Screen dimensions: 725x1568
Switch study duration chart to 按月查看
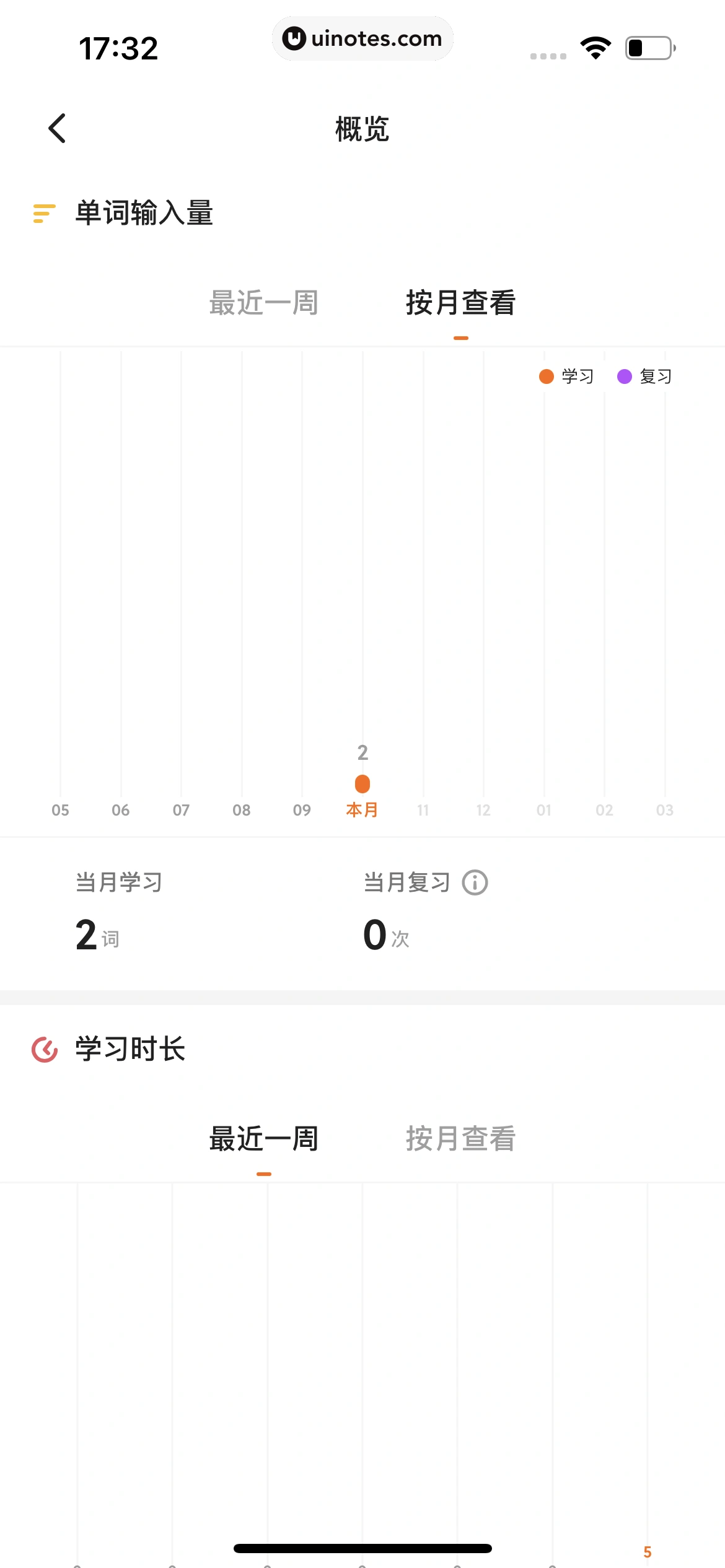pyautogui.click(x=460, y=1138)
